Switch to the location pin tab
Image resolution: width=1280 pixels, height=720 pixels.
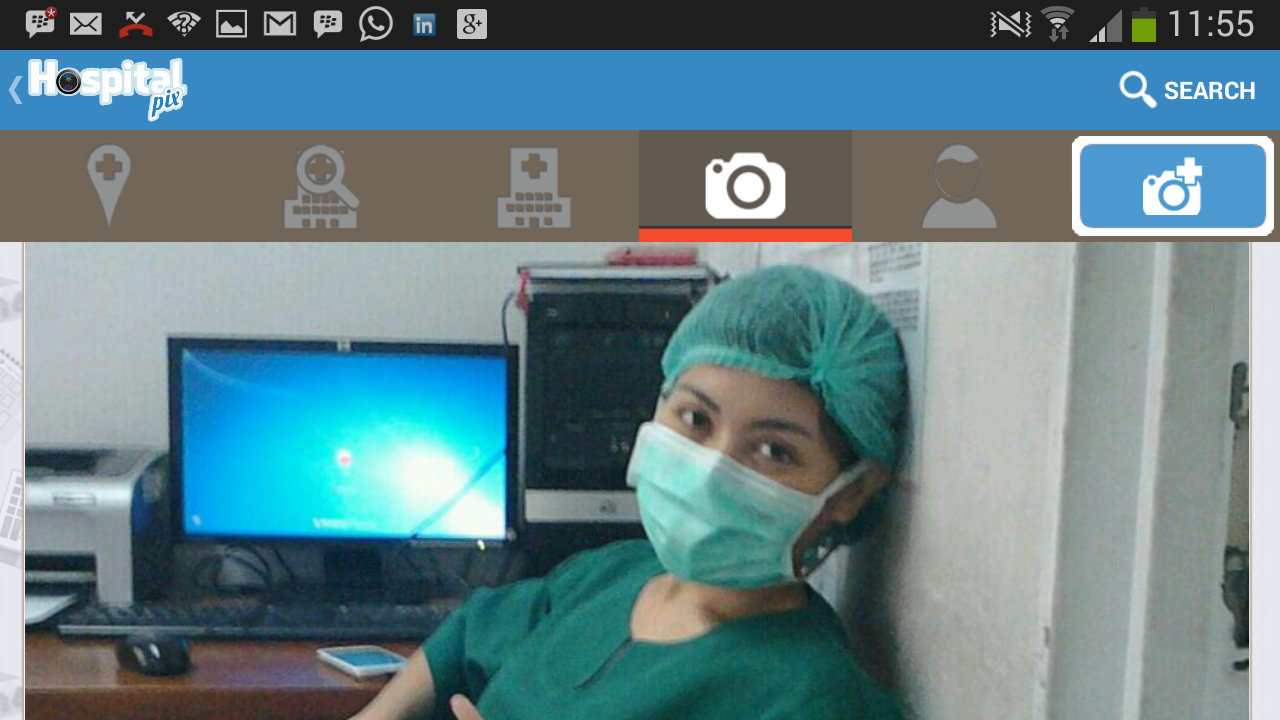click(108, 186)
